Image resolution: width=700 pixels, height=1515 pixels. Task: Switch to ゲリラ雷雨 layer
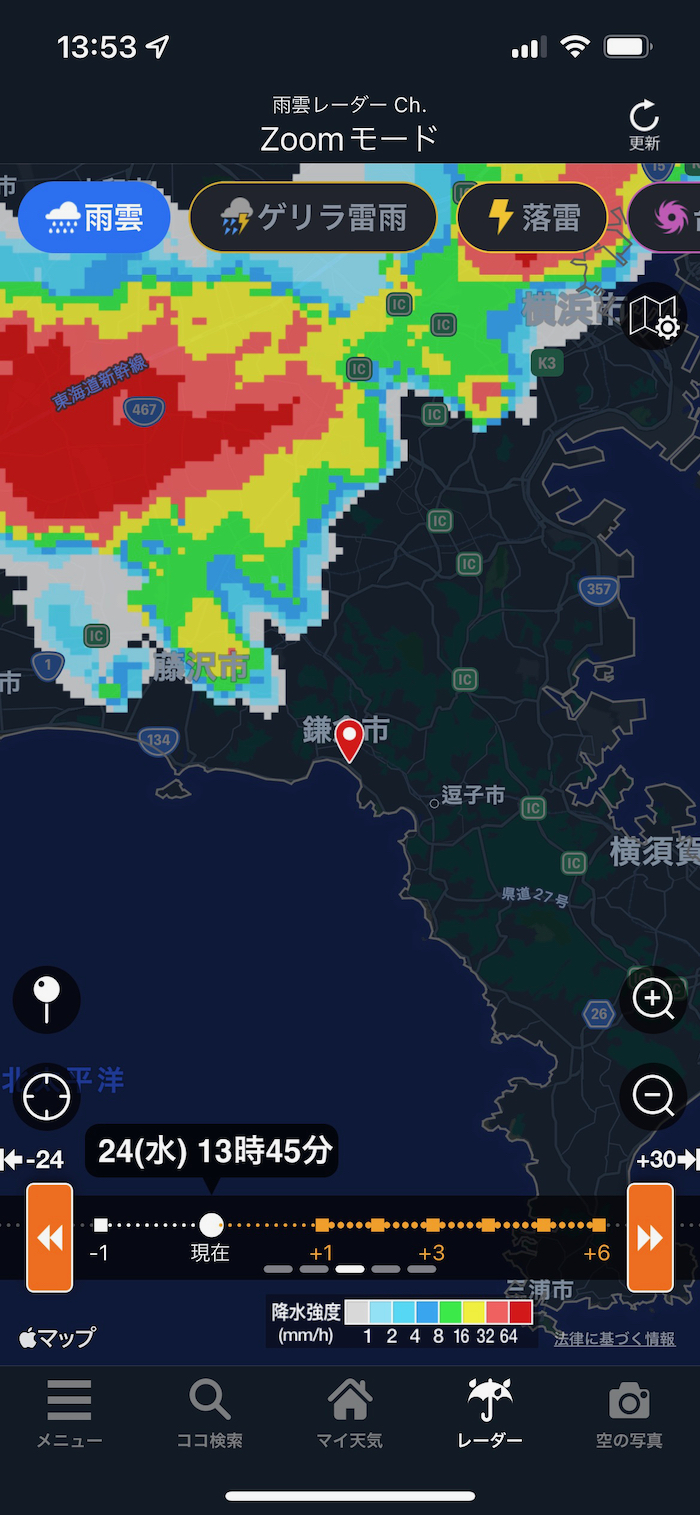[x=312, y=216]
